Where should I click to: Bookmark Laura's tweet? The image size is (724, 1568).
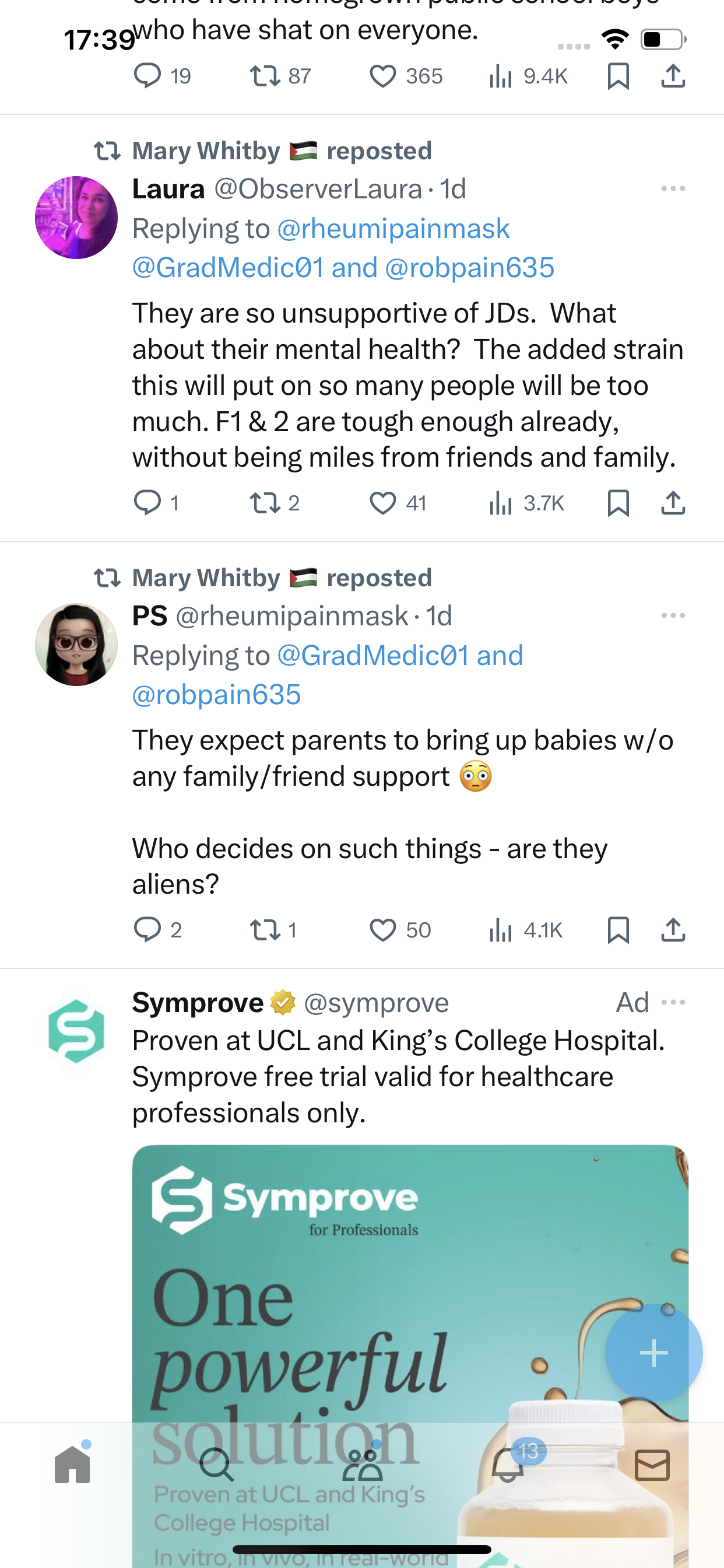click(x=618, y=503)
